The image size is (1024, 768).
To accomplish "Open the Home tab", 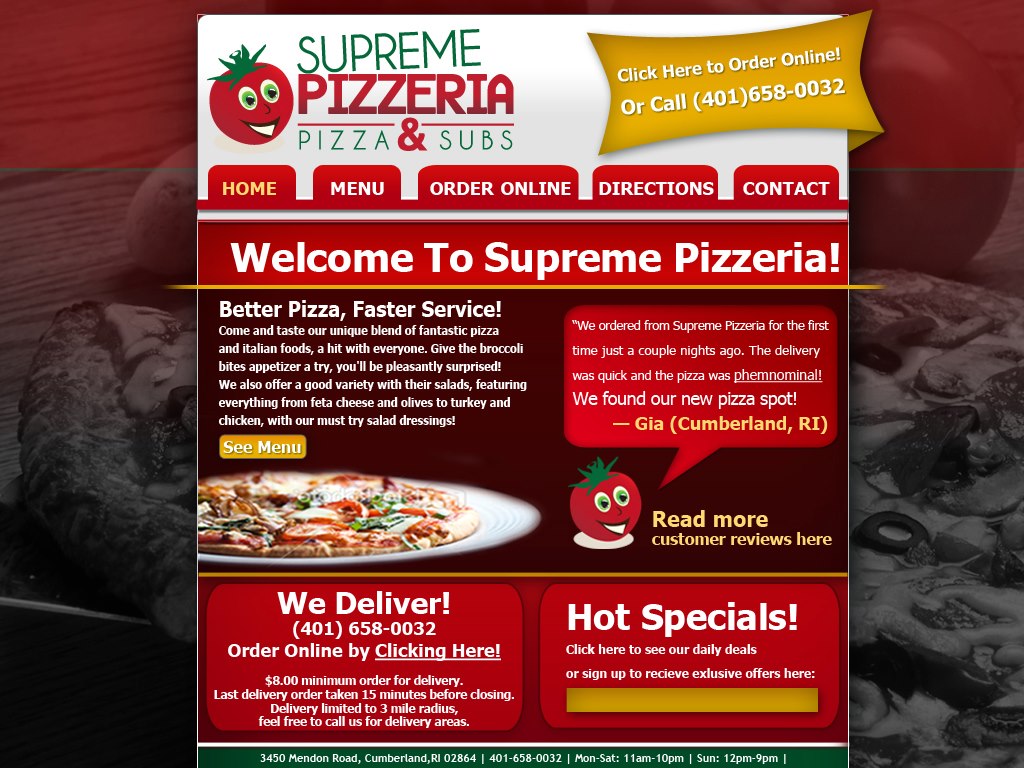I will 250,188.
